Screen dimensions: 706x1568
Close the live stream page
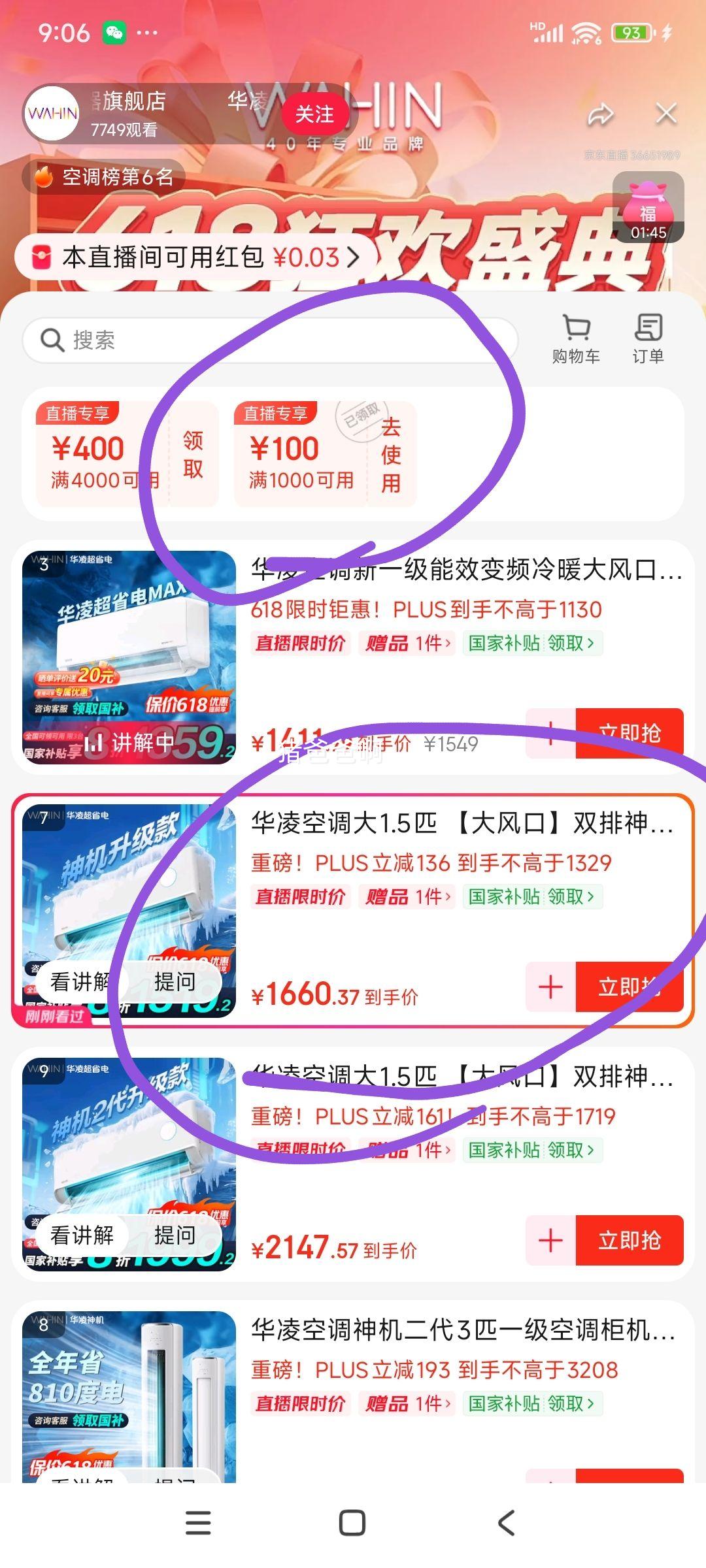[666, 114]
